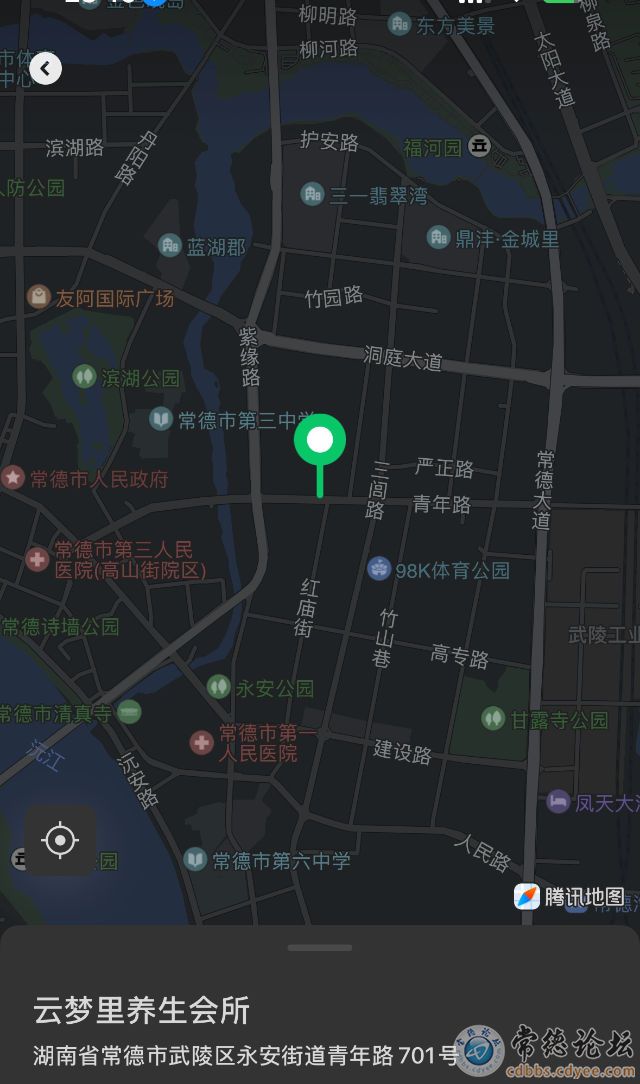Go back from the map view
The height and width of the screenshot is (1084, 640).
(46, 69)
